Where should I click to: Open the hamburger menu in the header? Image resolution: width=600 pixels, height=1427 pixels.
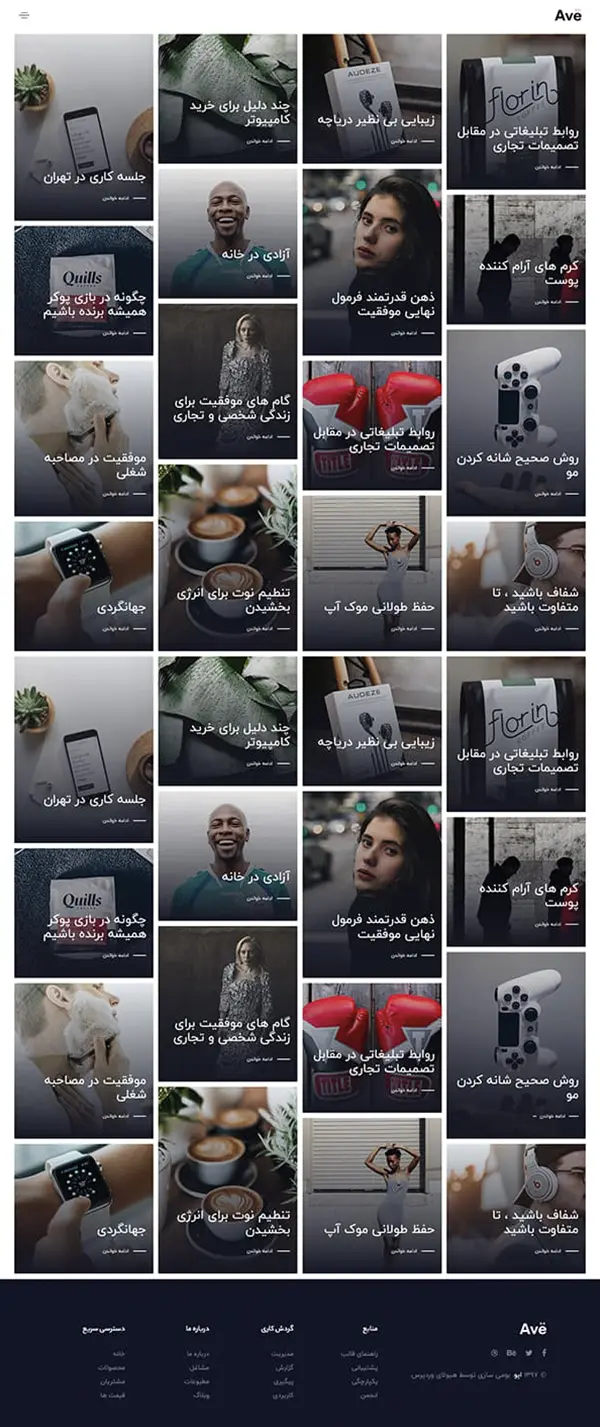pos(24,15)
